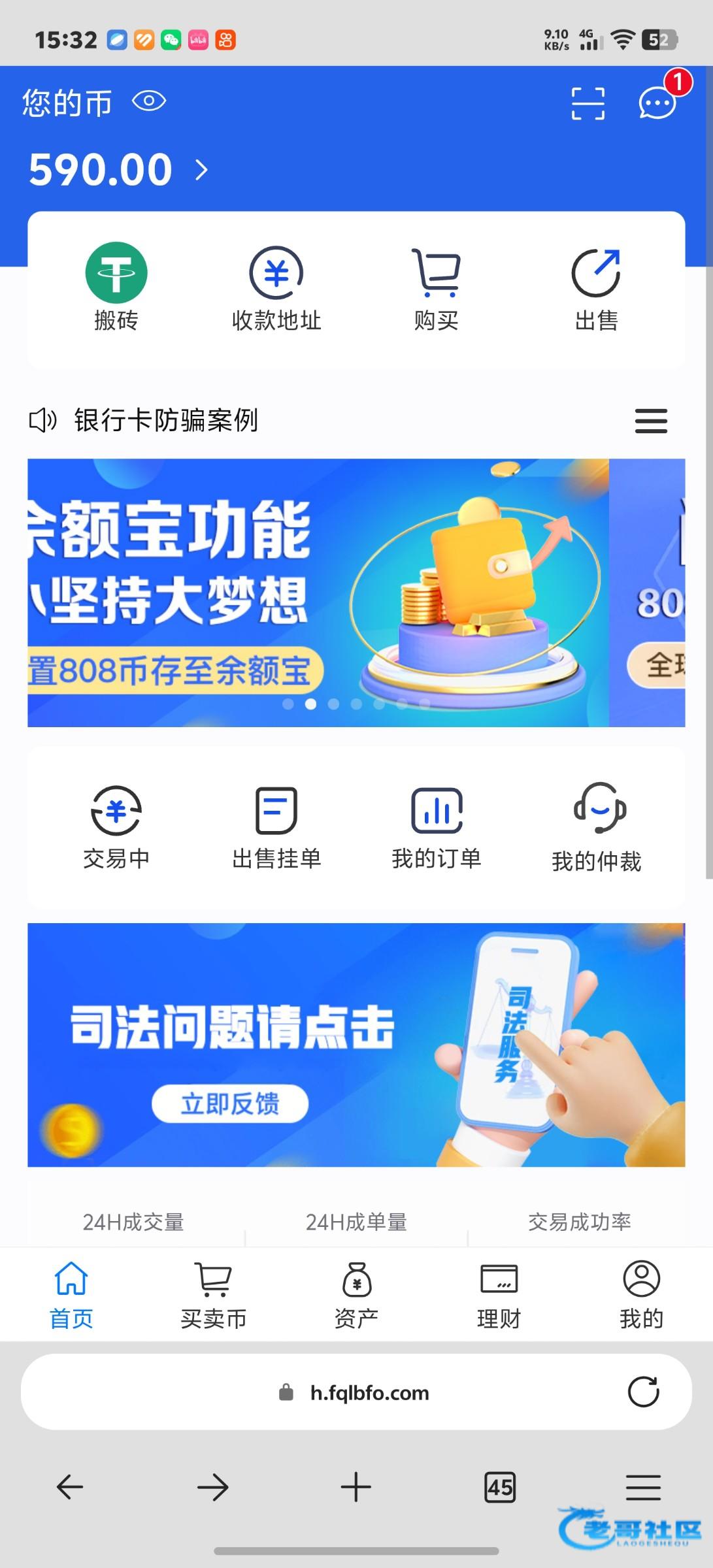This screenshot has height=1568, width=713.
Task: Switch to the 资产 tab
Action: [356, 1296]
